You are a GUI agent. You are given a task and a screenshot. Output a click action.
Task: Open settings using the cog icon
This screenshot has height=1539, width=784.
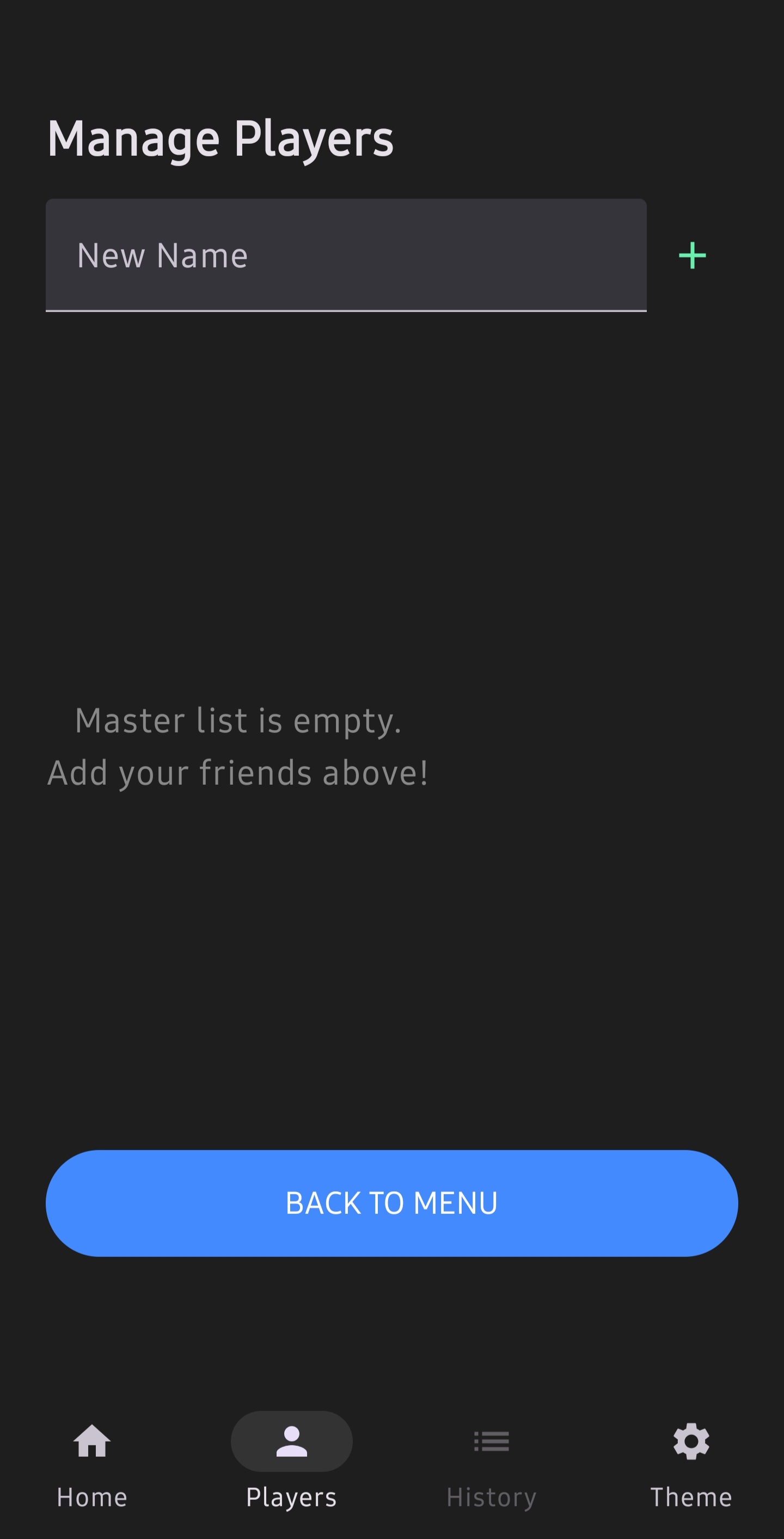(x=691, y=1442)
